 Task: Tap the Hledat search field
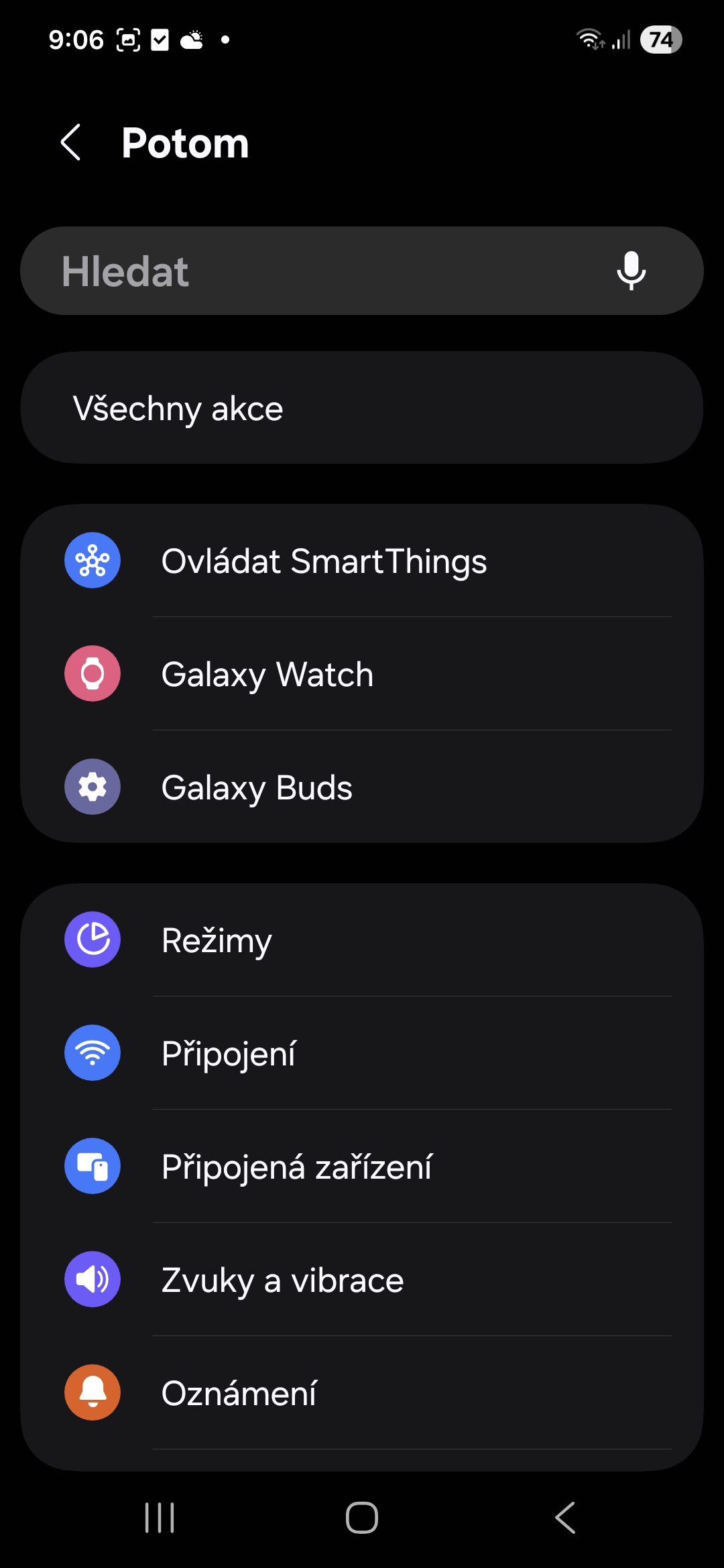point(322,271)
